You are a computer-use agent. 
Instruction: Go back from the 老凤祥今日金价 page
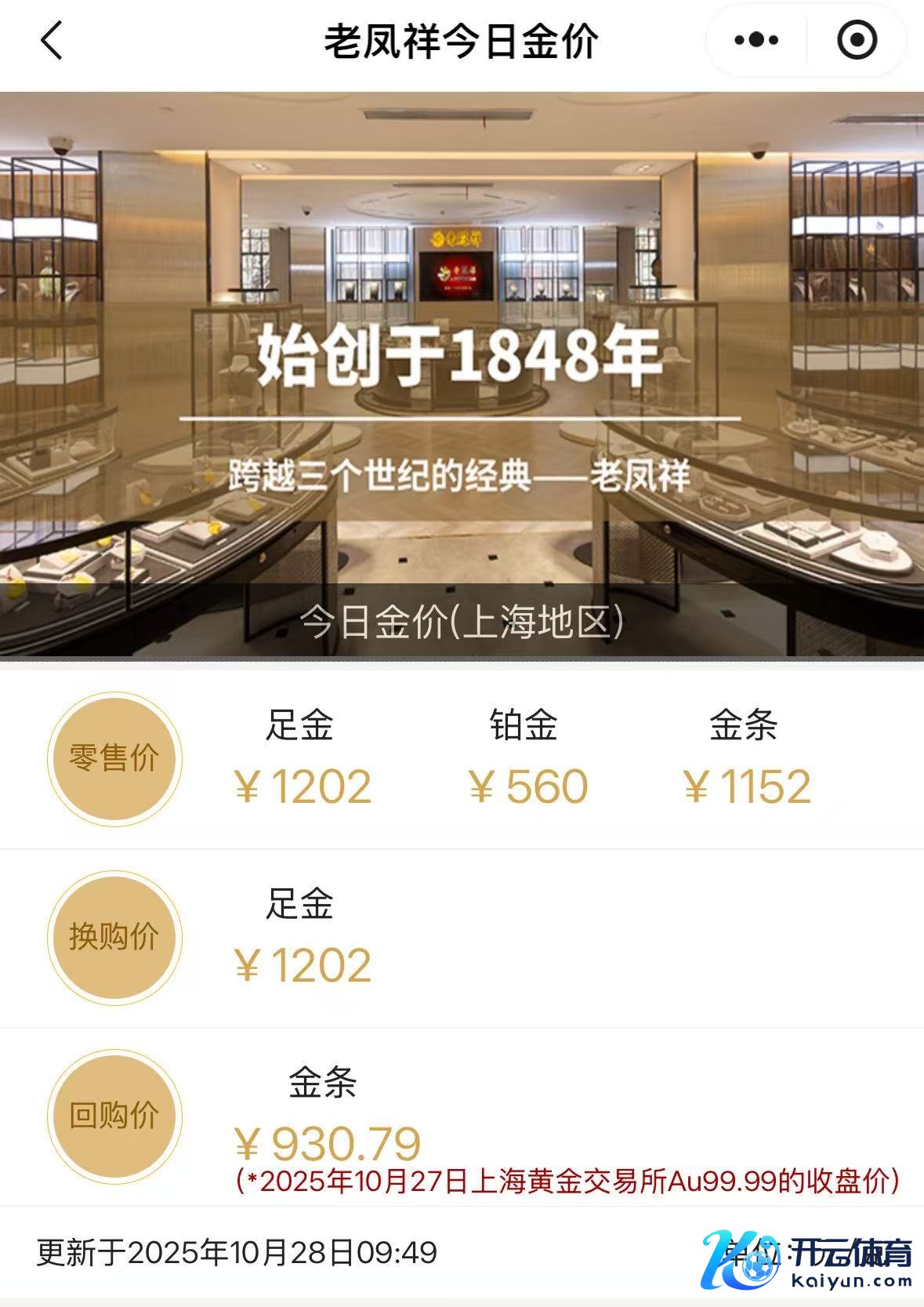pyautogui.click(x=52, y=41)
